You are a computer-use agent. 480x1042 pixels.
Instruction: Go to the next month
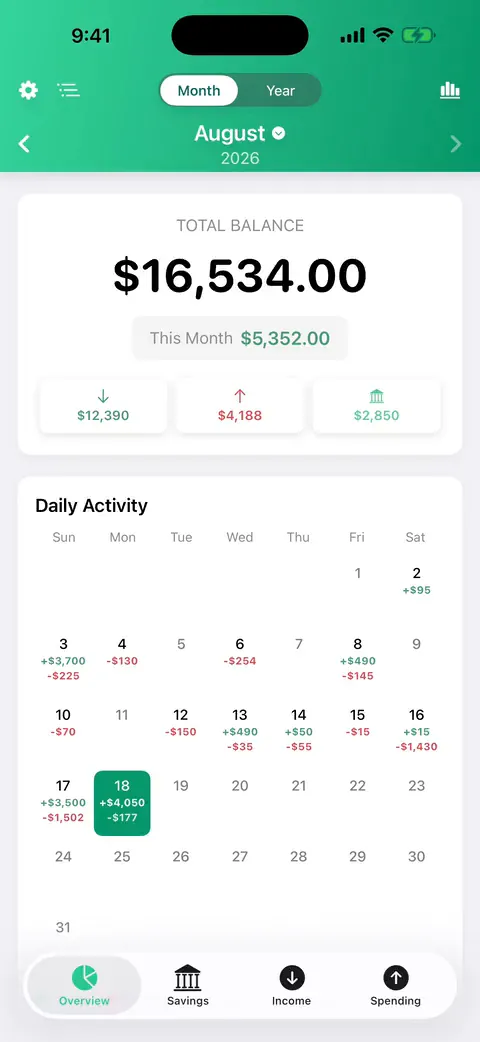click(x=455, y=144)
